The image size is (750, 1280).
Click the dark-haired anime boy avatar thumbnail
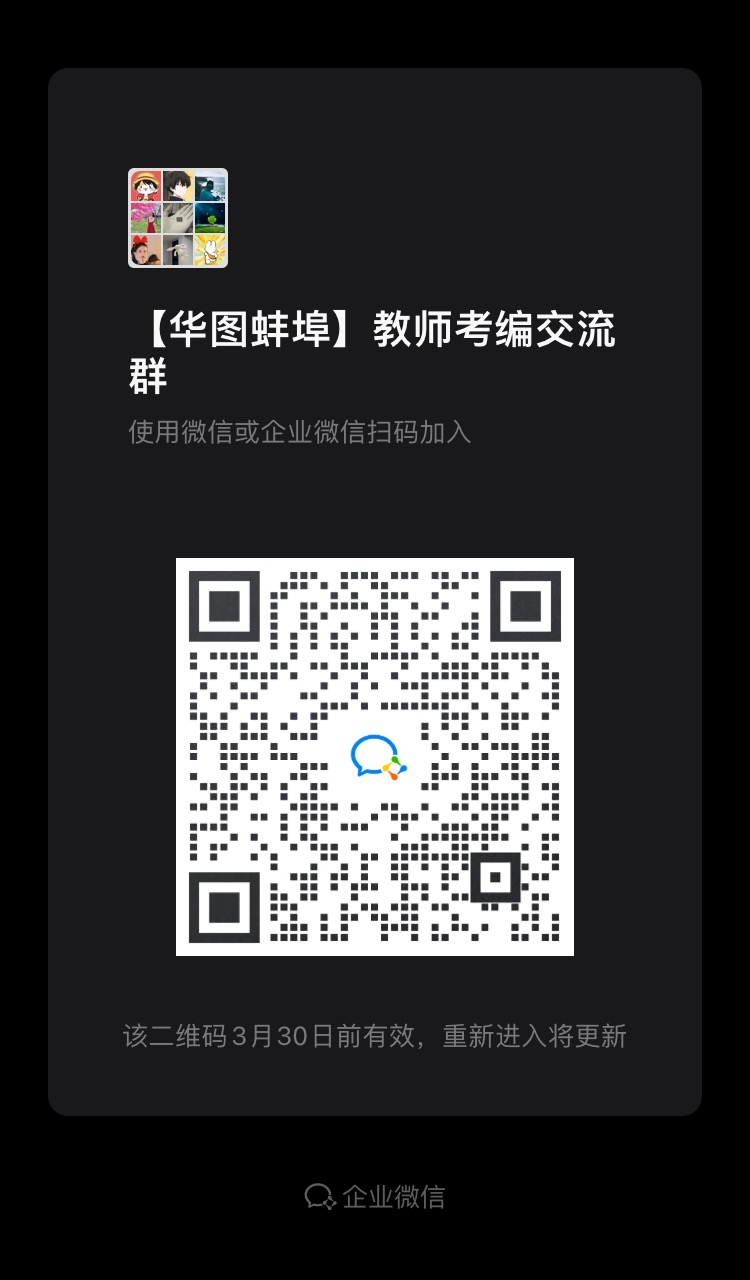[178, 185]
